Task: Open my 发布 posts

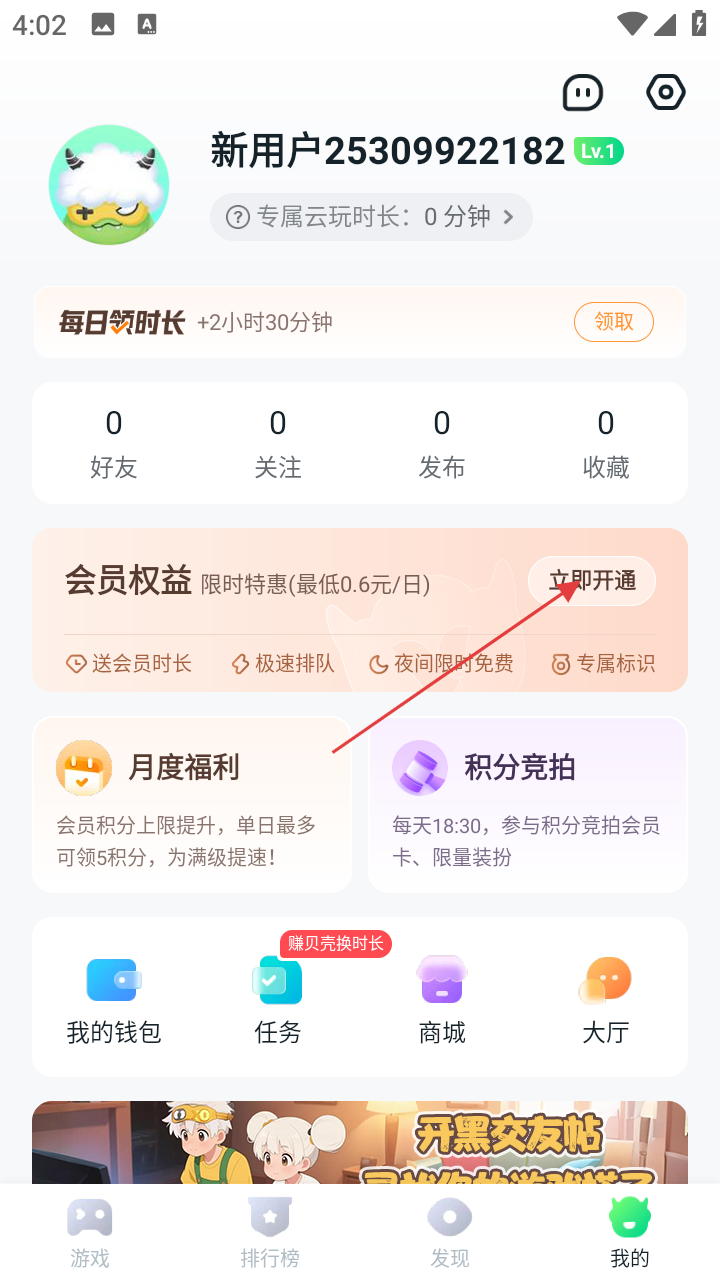Action: [442, 442]
